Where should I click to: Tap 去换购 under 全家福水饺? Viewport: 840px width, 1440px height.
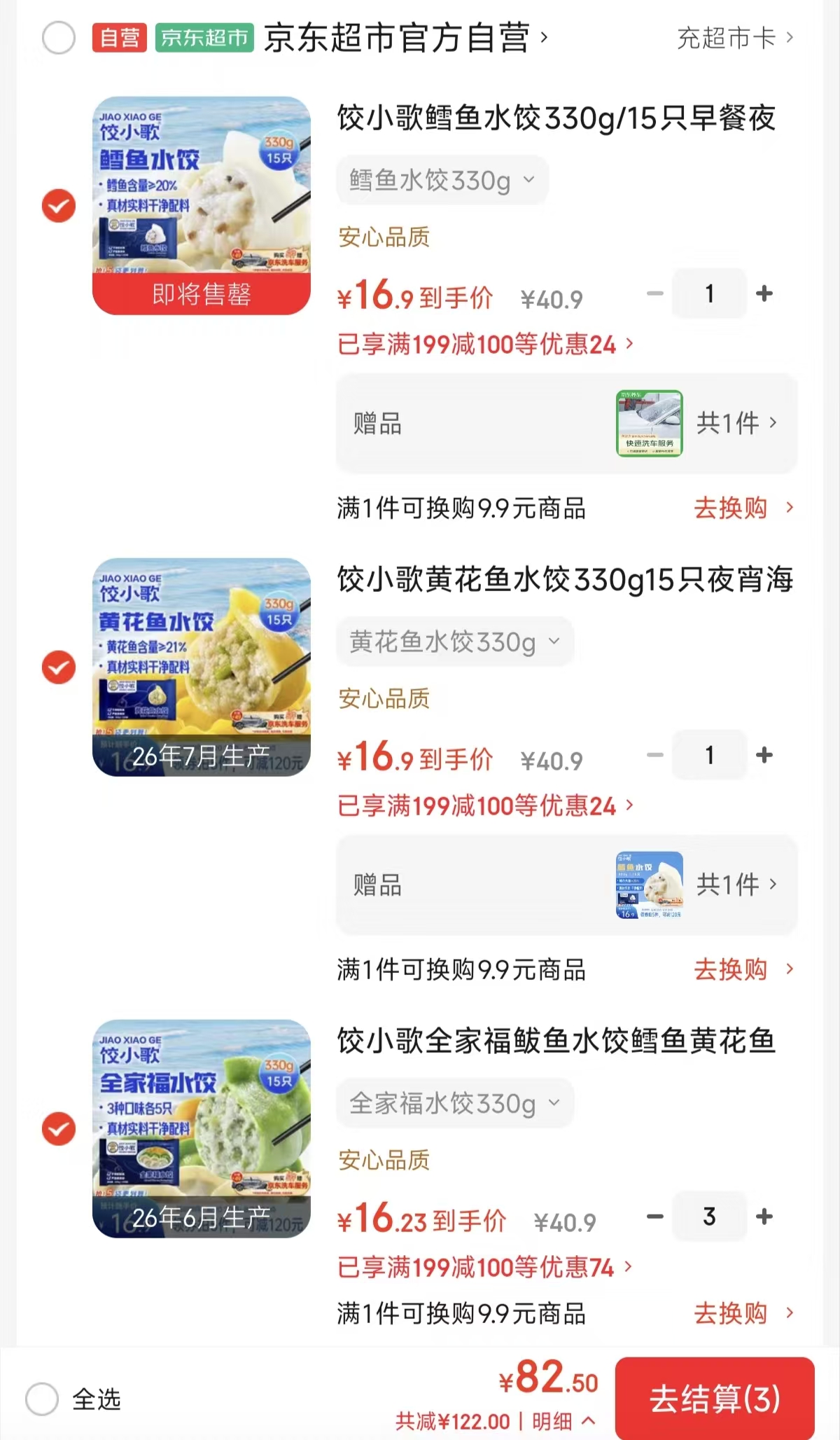tap(743, 1313)
